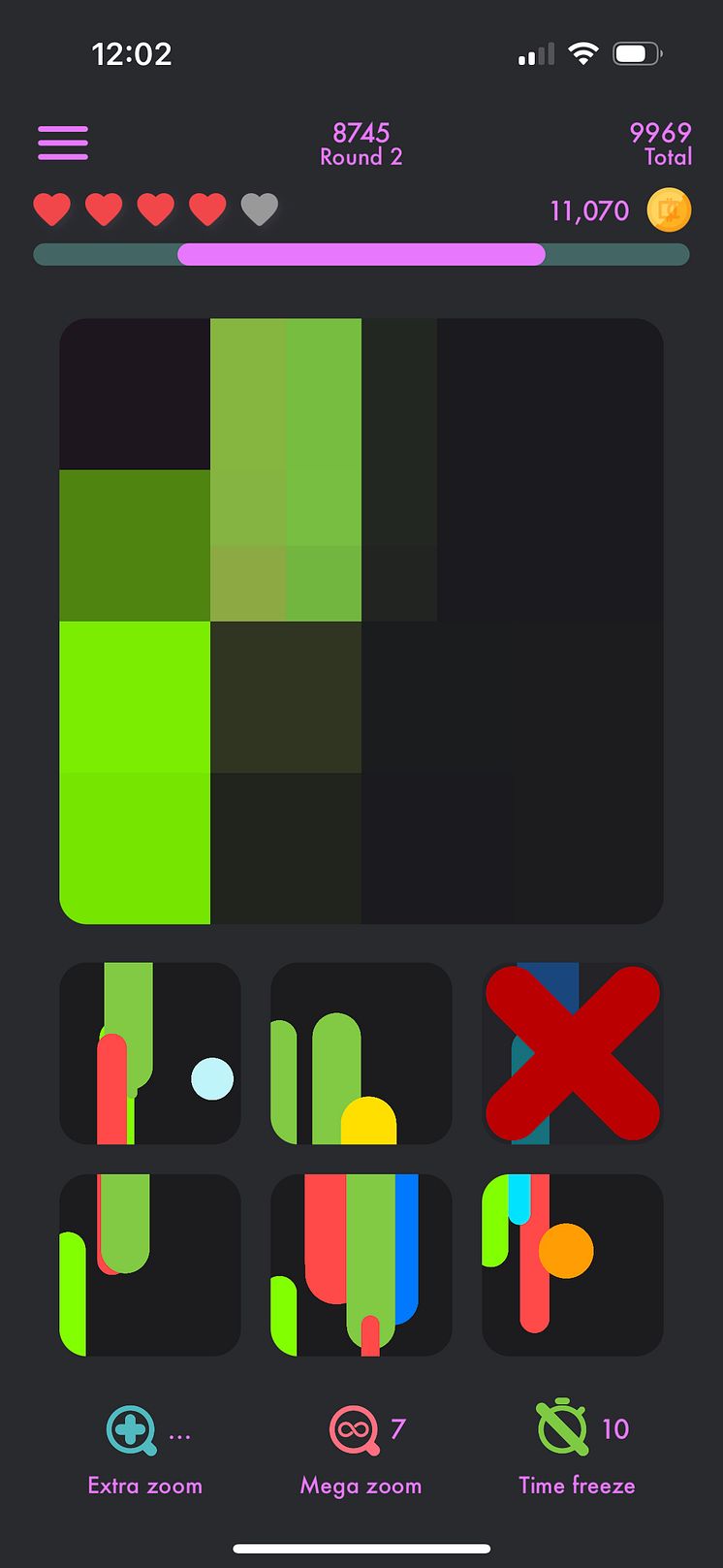Pick the answer tile with the light blue circle

(x=150, y=1053)
